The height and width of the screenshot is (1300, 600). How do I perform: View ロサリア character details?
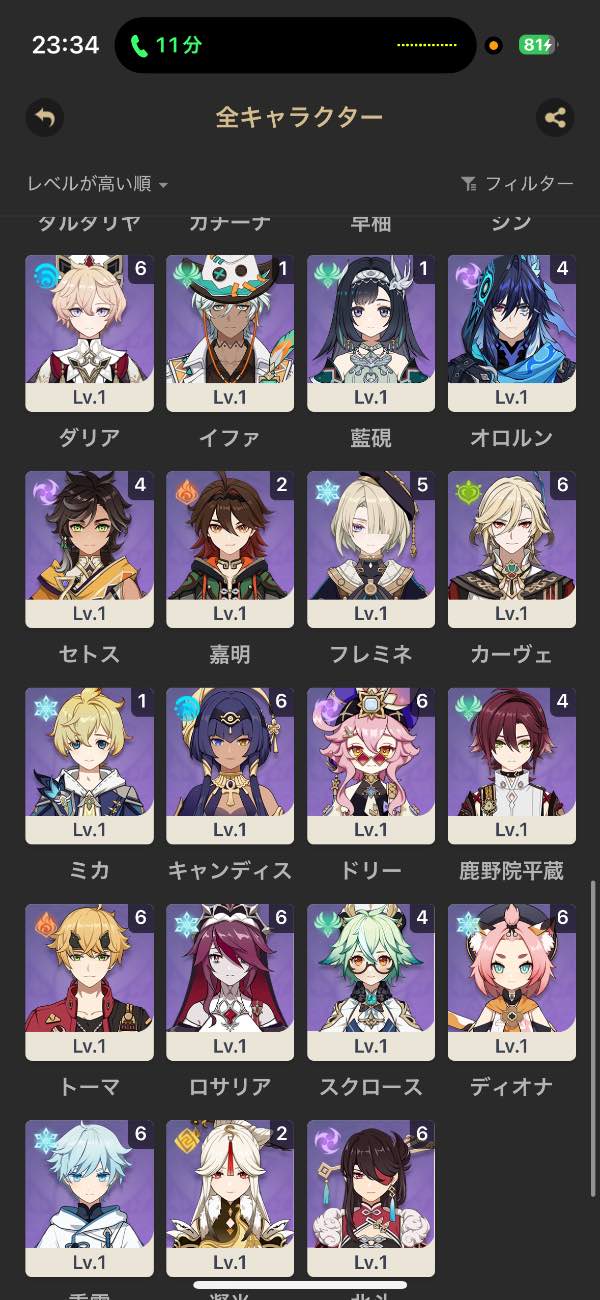[x=230, y=982]
